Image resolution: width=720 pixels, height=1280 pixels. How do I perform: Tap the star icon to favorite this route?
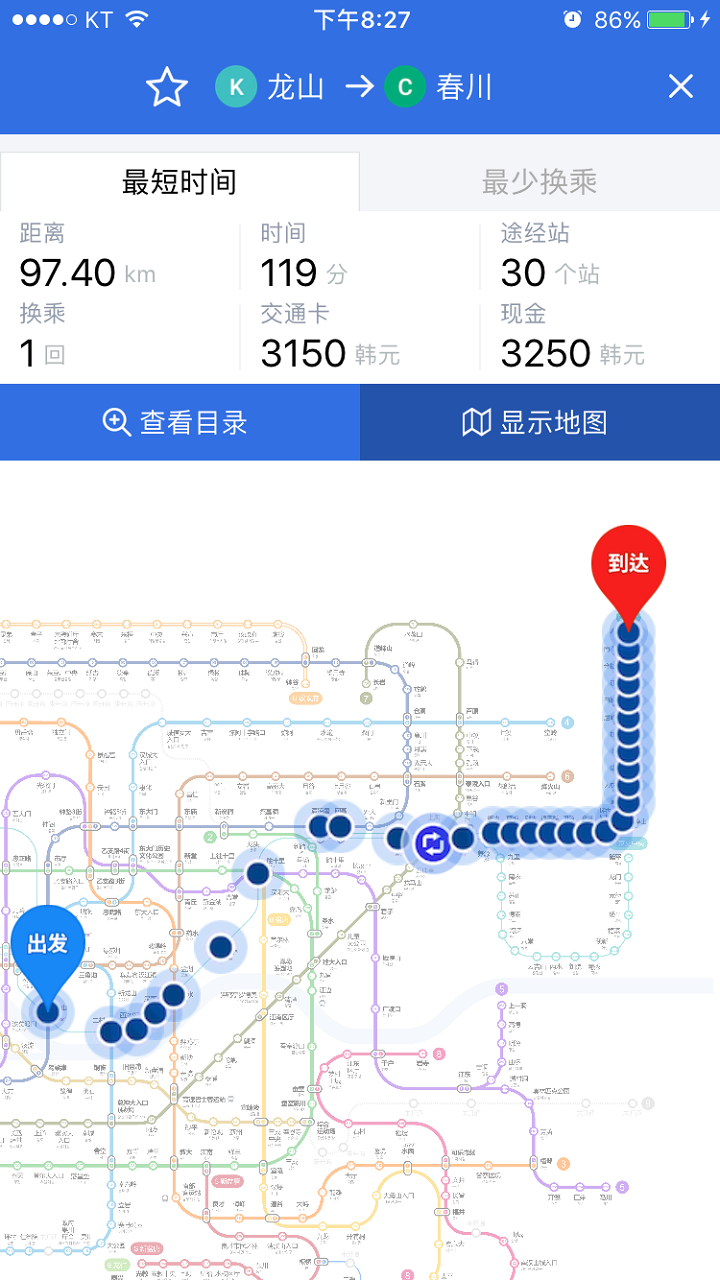point(167,86)
